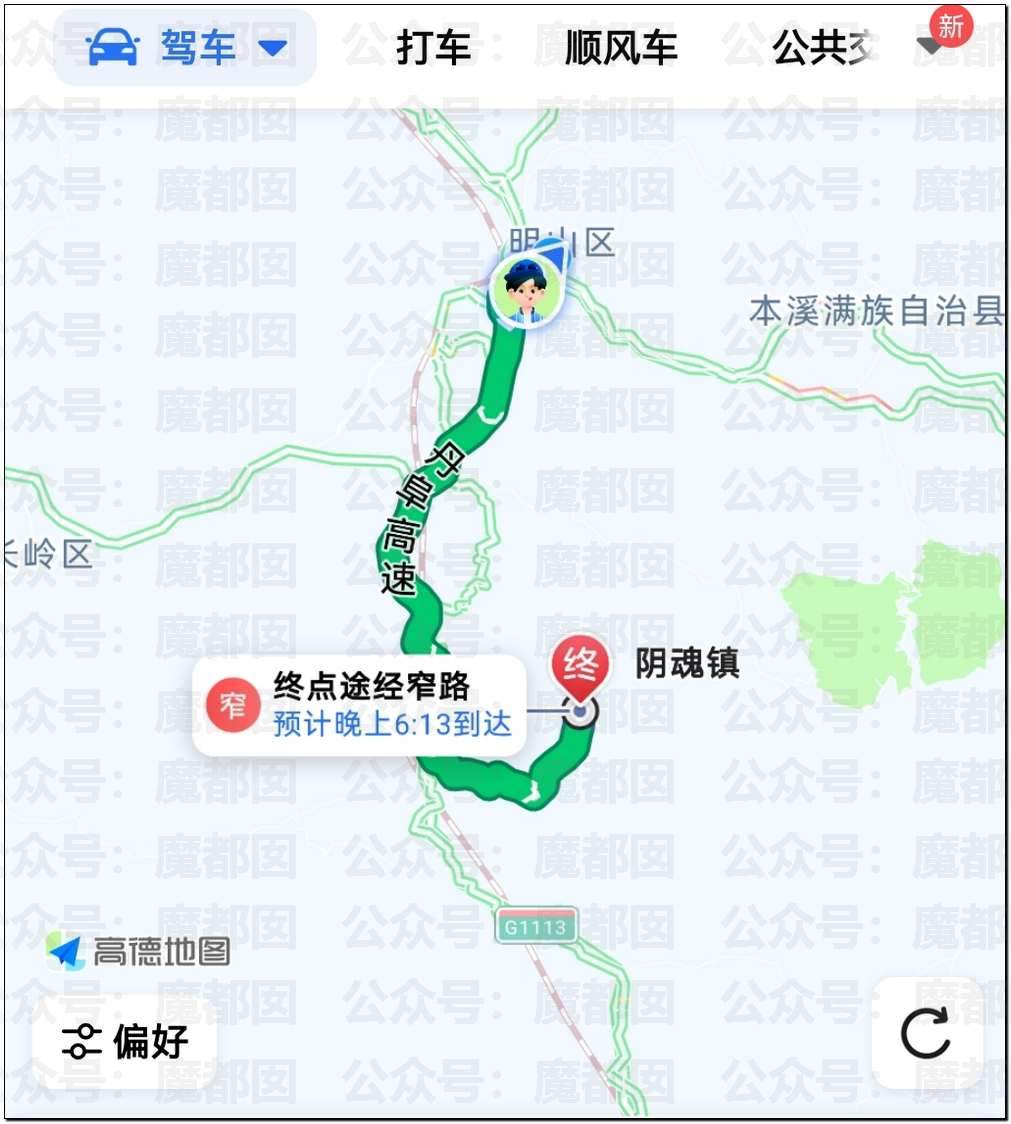The height and width of the screenshot is (1124, 1011).
Task: Open 偏好 route preferences
Action: point(125,1041)
